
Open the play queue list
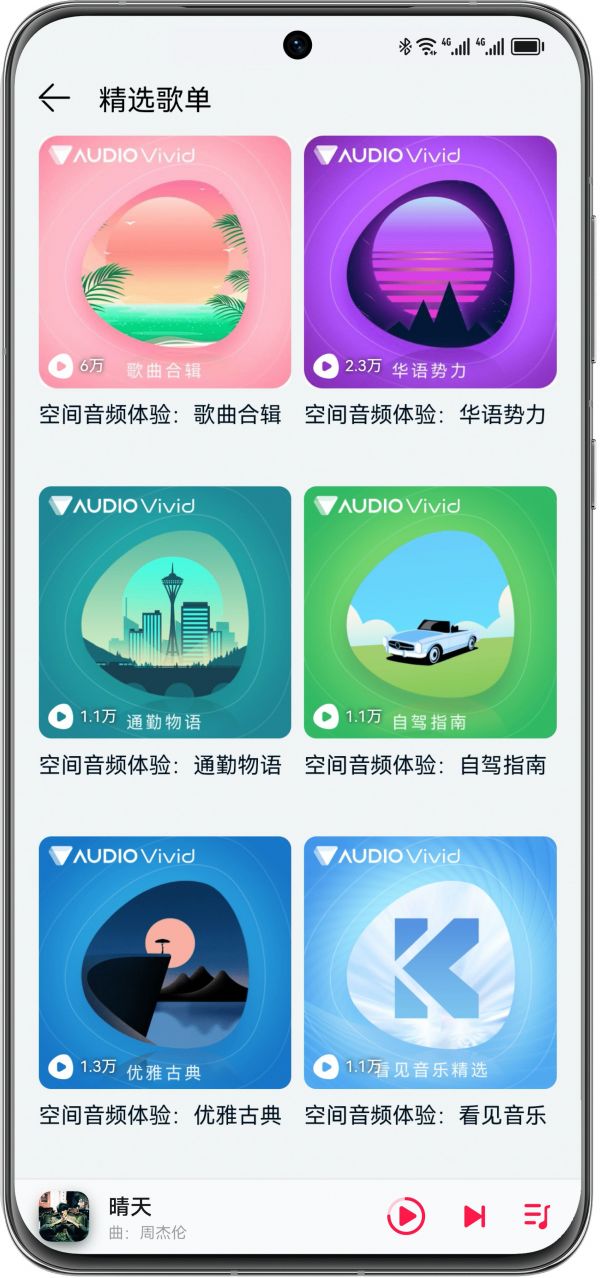(x=537, y=1216)
